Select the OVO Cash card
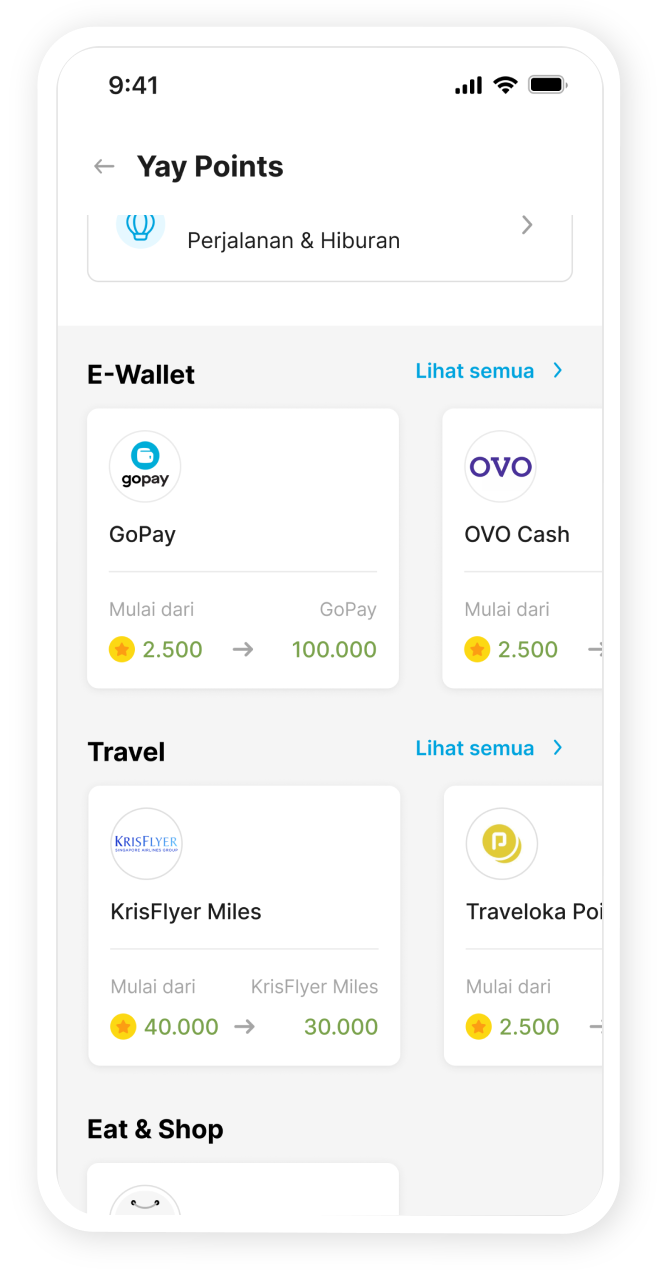Screen dimensions: 667x1270 coord(522,548)
